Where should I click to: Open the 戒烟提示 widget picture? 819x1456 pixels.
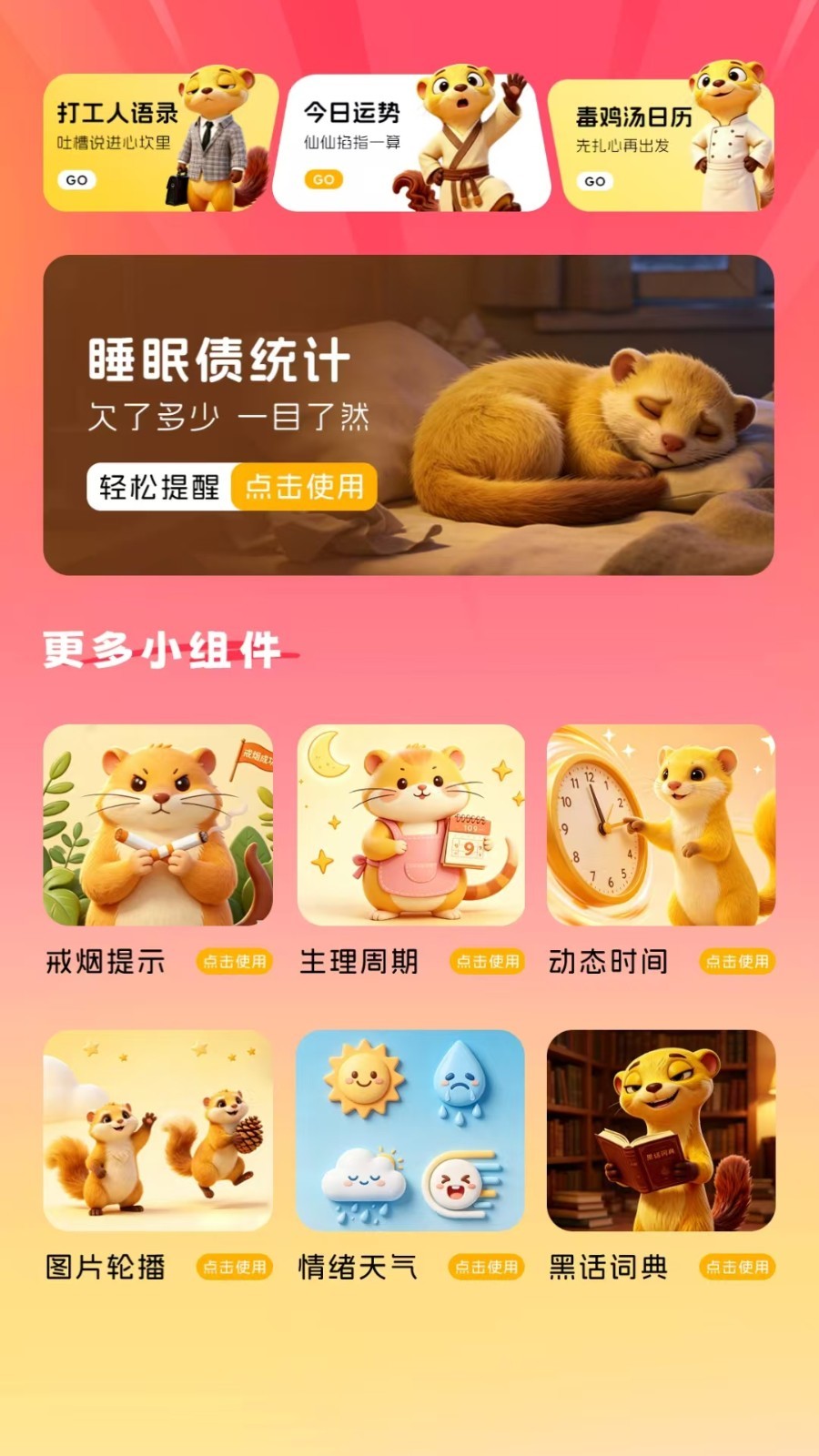click(157, 824)
